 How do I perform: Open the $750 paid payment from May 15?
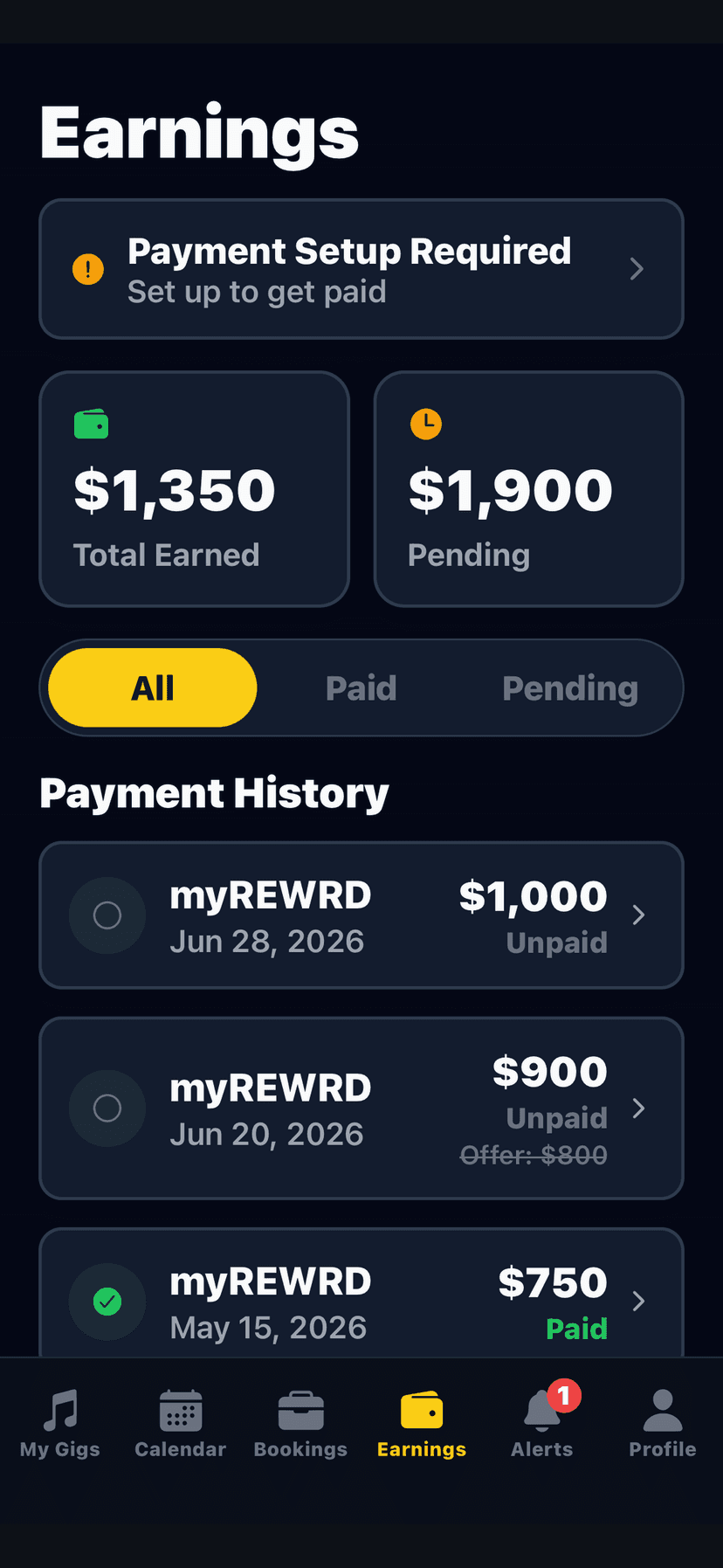tap(361, 1293)
